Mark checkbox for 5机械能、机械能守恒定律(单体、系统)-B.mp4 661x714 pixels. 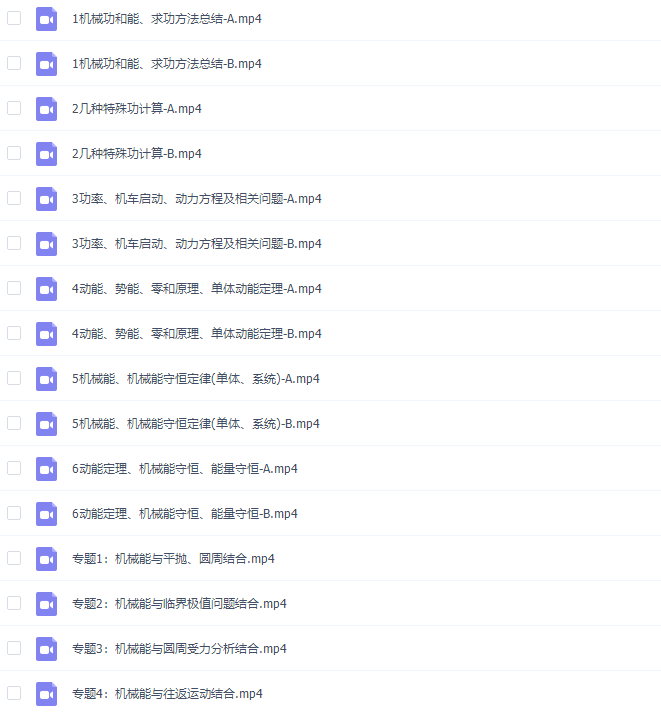tap(14, 423)
